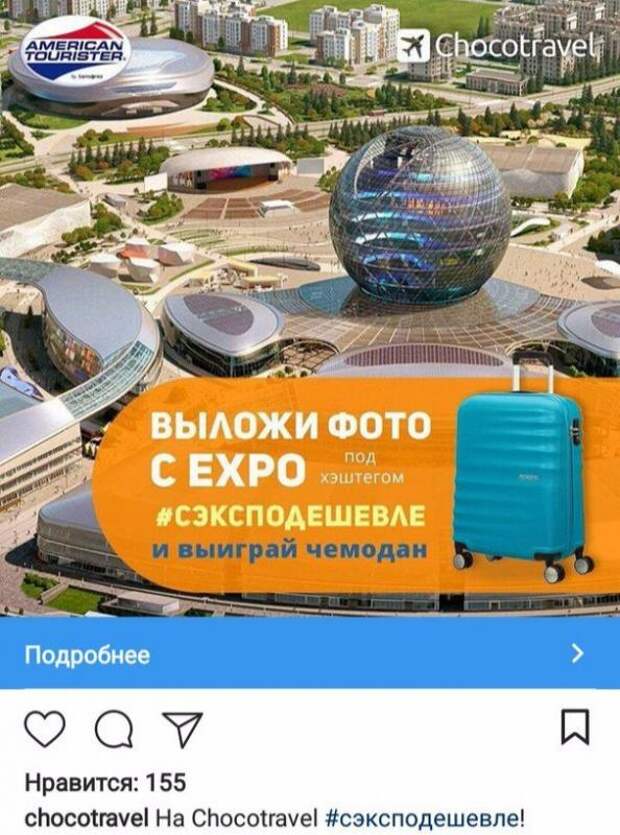The width and height of the screenshot is (620, 835).
Task: View the list of 155 likes
Action: (x=105, y=782)
